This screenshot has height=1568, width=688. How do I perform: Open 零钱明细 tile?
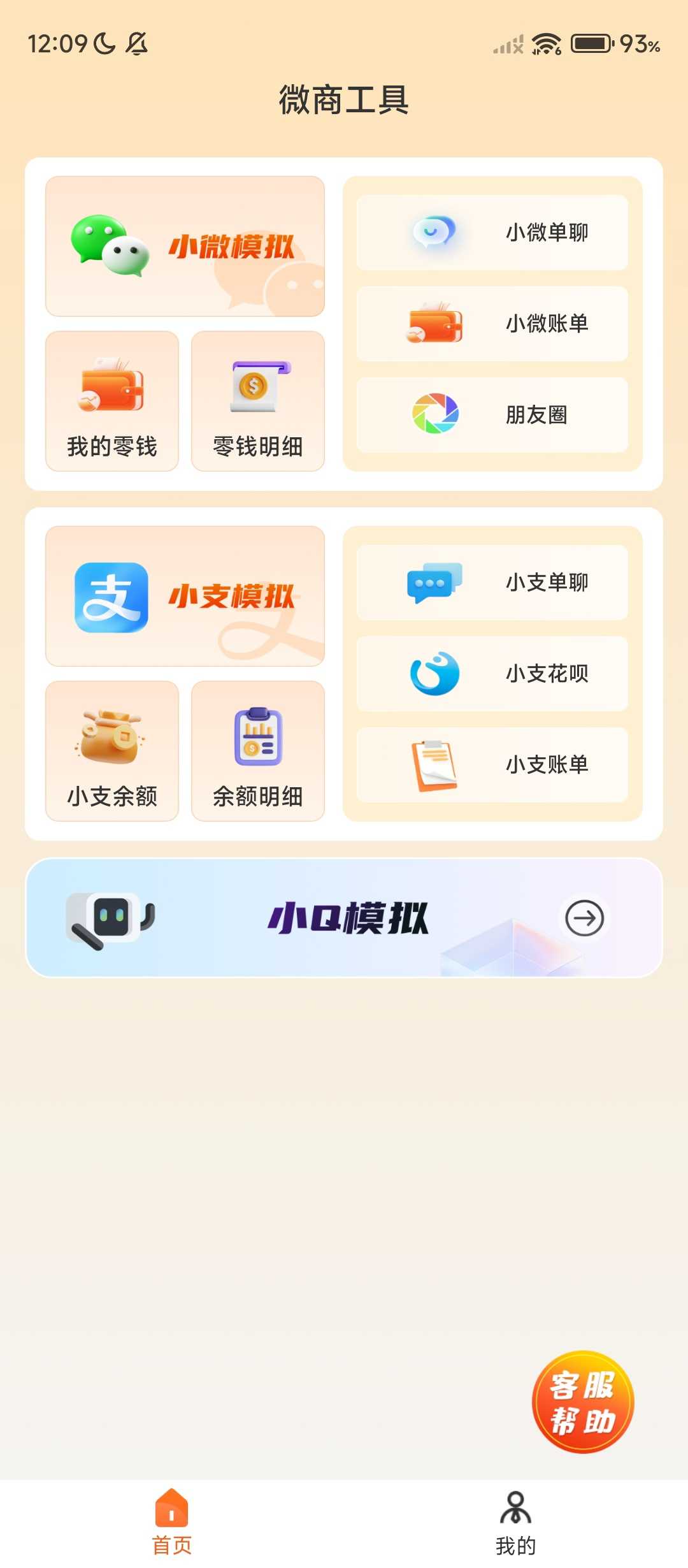pyautogui.click(x=258, y=402)
